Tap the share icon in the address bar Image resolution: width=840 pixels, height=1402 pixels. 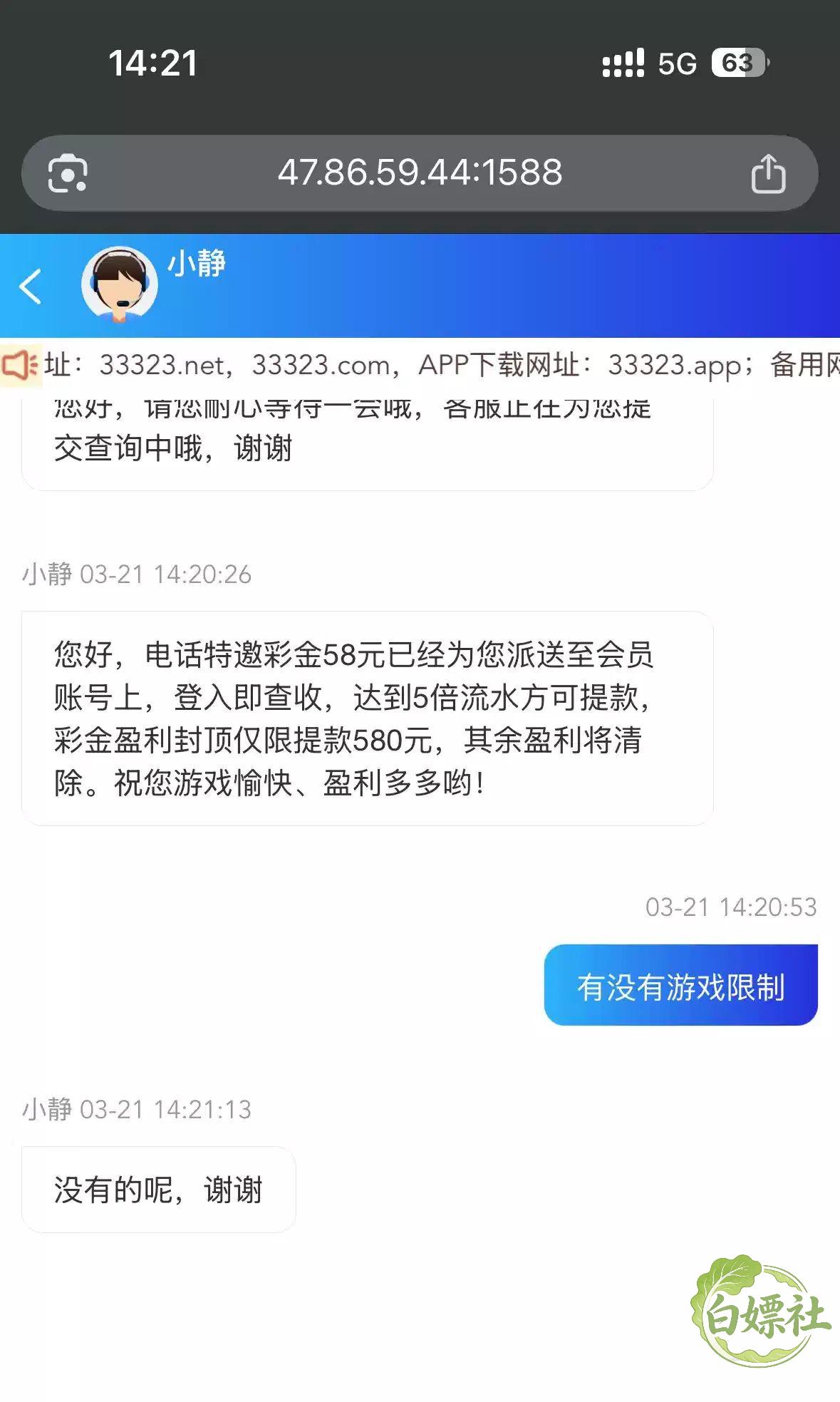point(768,173)
